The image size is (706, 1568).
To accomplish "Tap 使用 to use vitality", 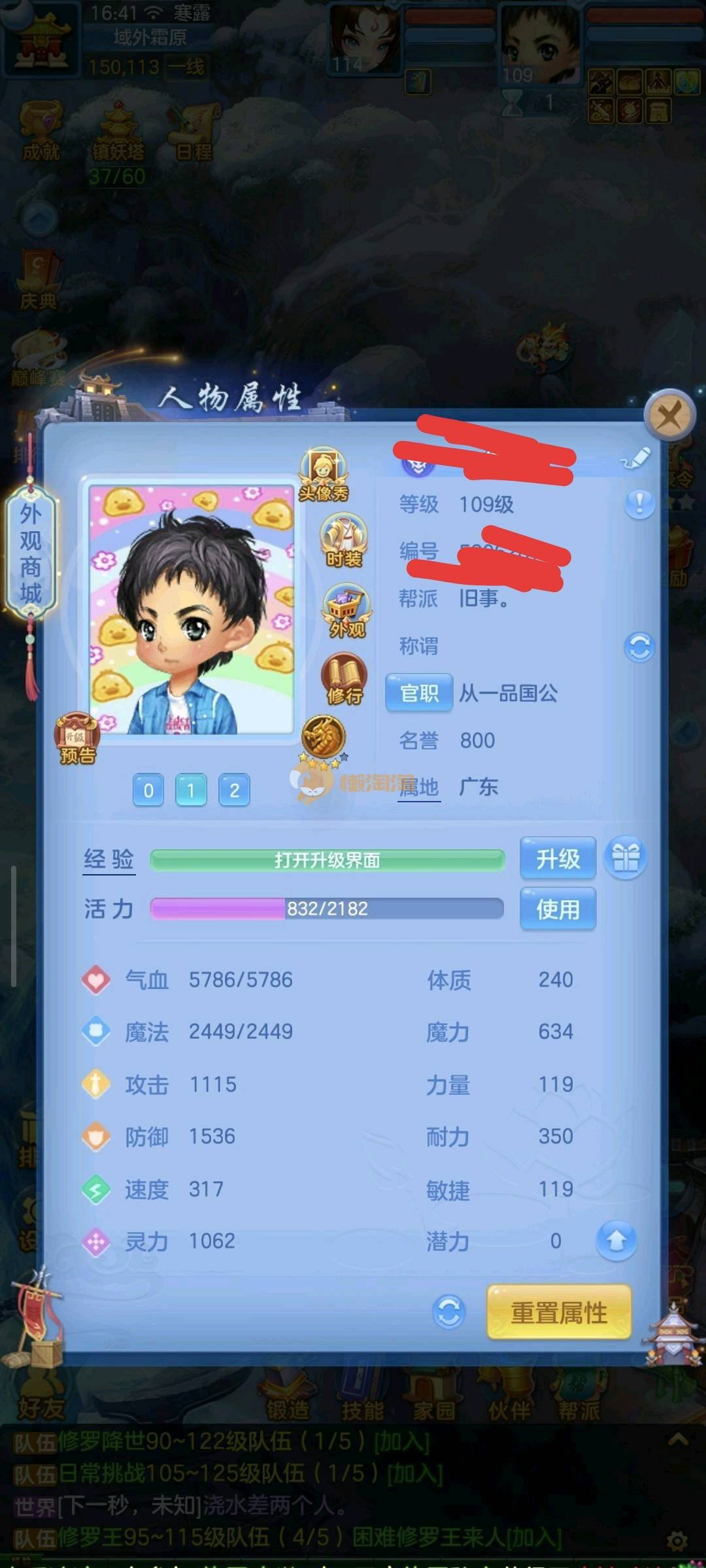I will point(558,909).
